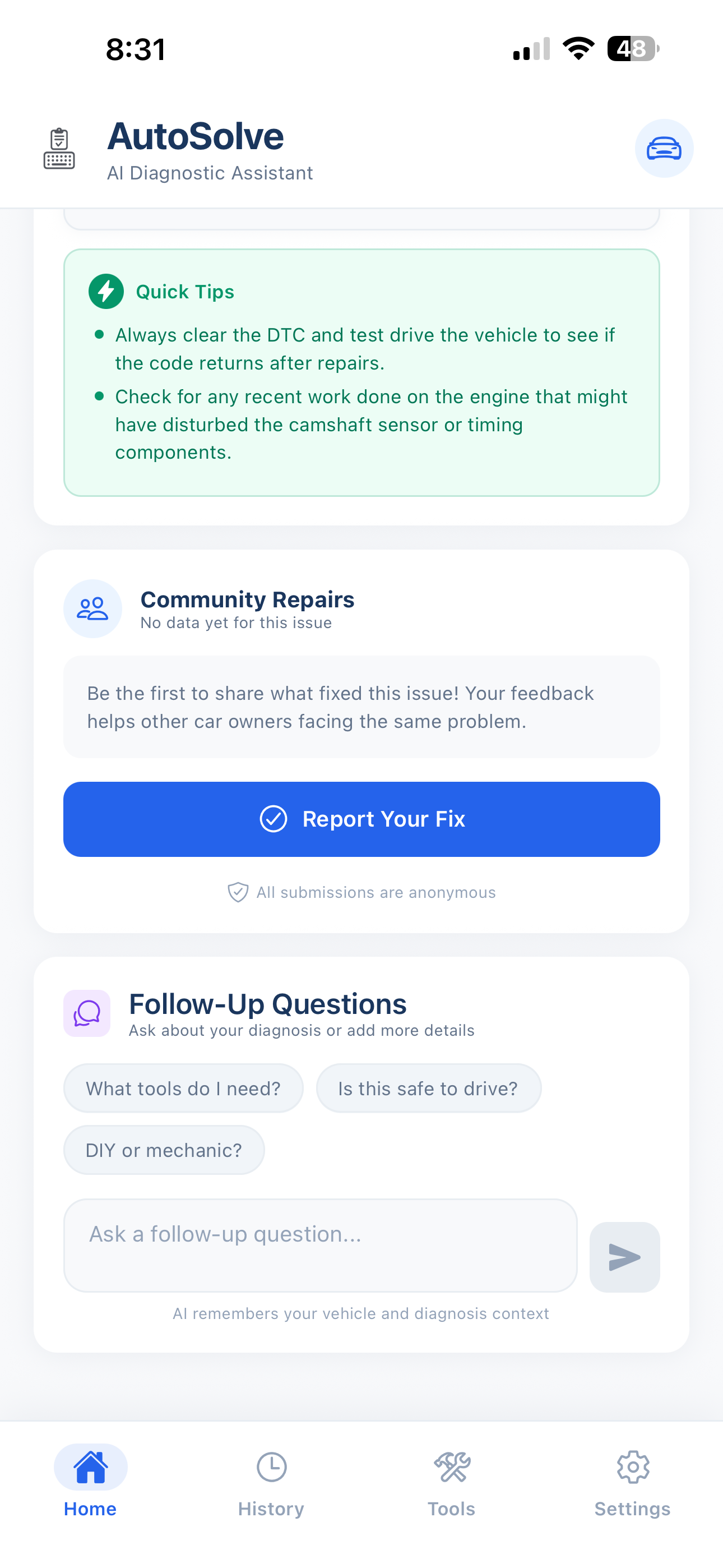Select 'What tools do I need?' chip
Screen dimensions: 723x1568
(x=183, y=1089)
